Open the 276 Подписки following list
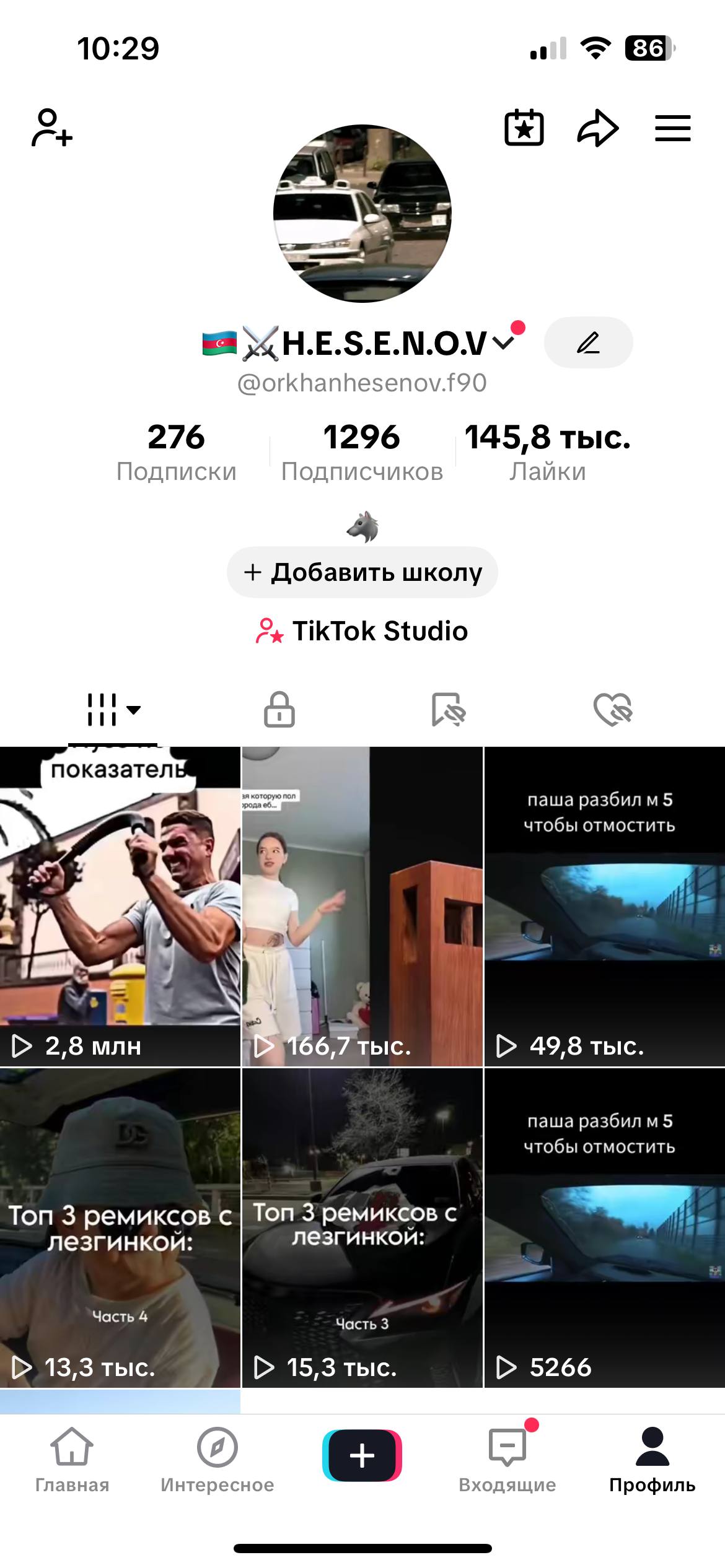The width and height of the screenshot is (725, 1568). tap(176, 452)
